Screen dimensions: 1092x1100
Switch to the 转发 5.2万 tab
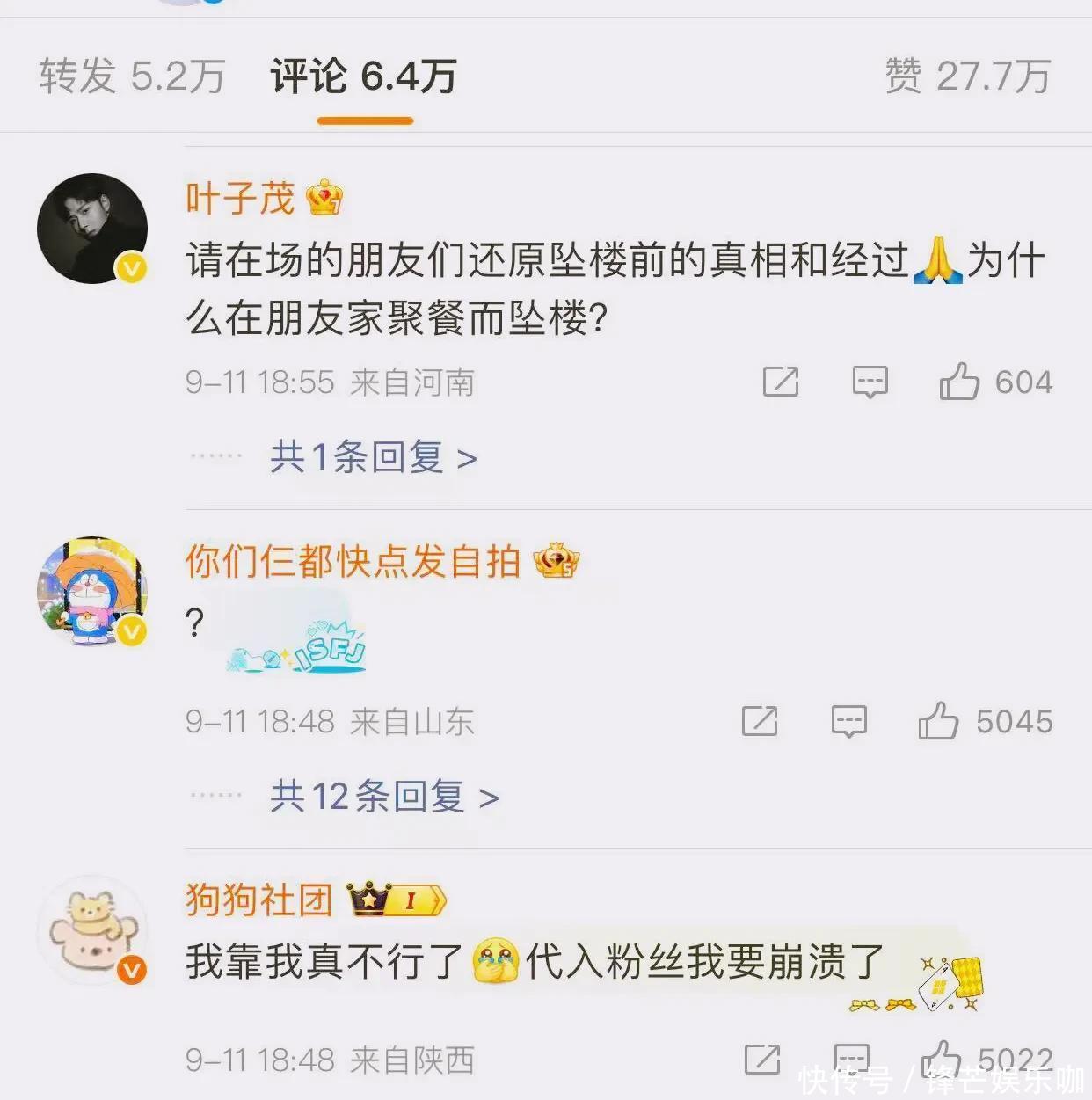132,76
